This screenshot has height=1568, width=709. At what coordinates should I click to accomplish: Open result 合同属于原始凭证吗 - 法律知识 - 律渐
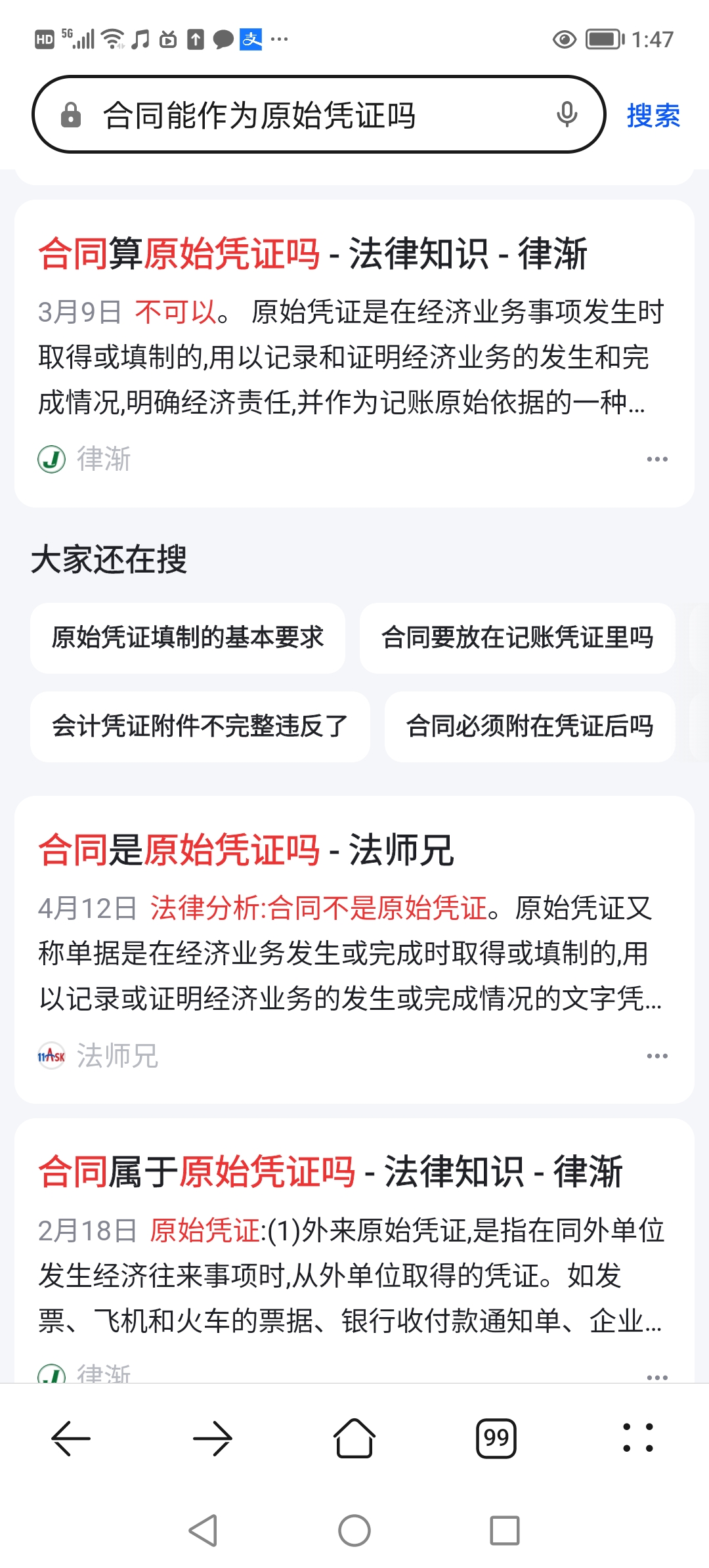point(330,1172)
